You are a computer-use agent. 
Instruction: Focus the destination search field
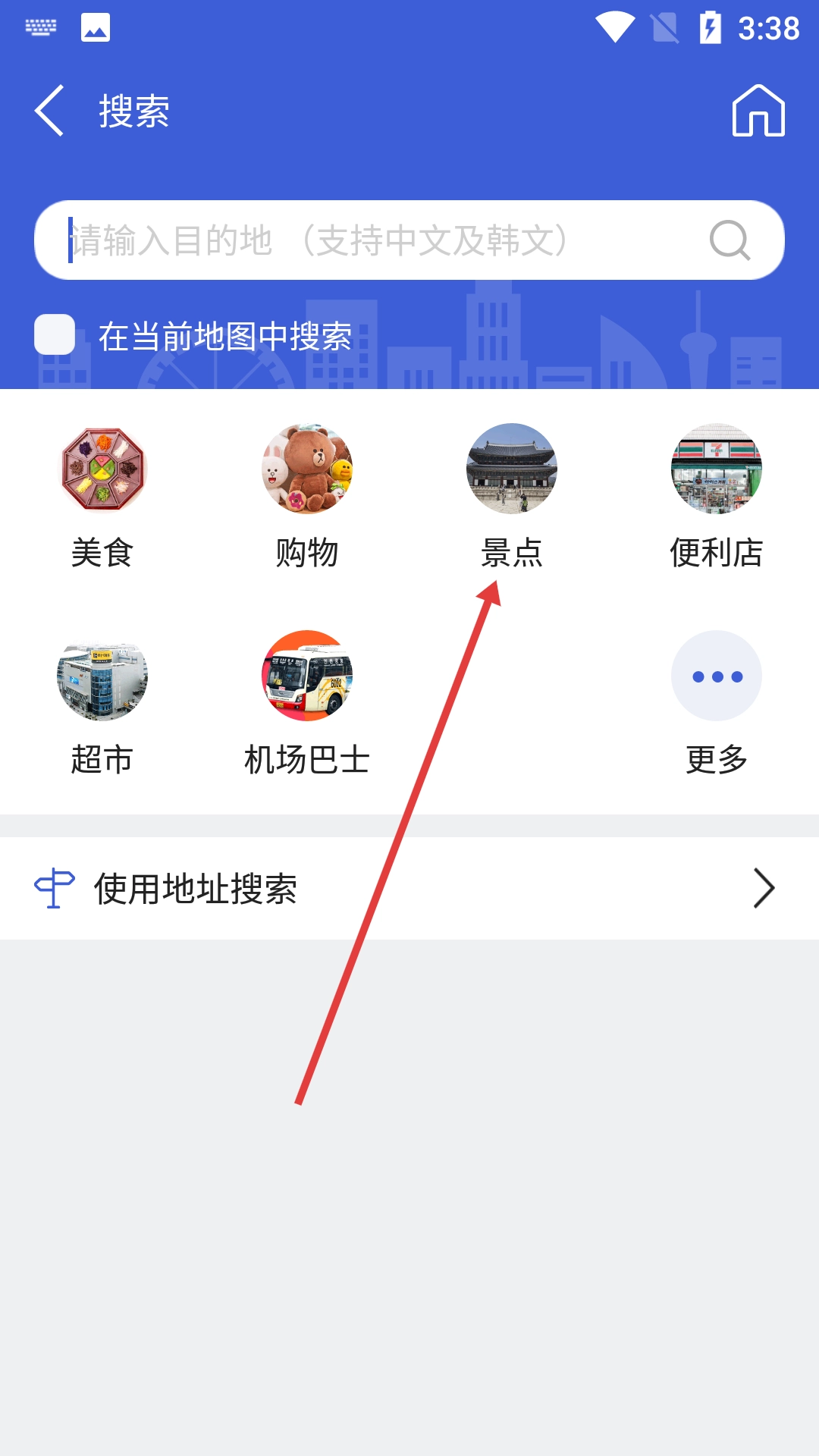coord(379,240)
